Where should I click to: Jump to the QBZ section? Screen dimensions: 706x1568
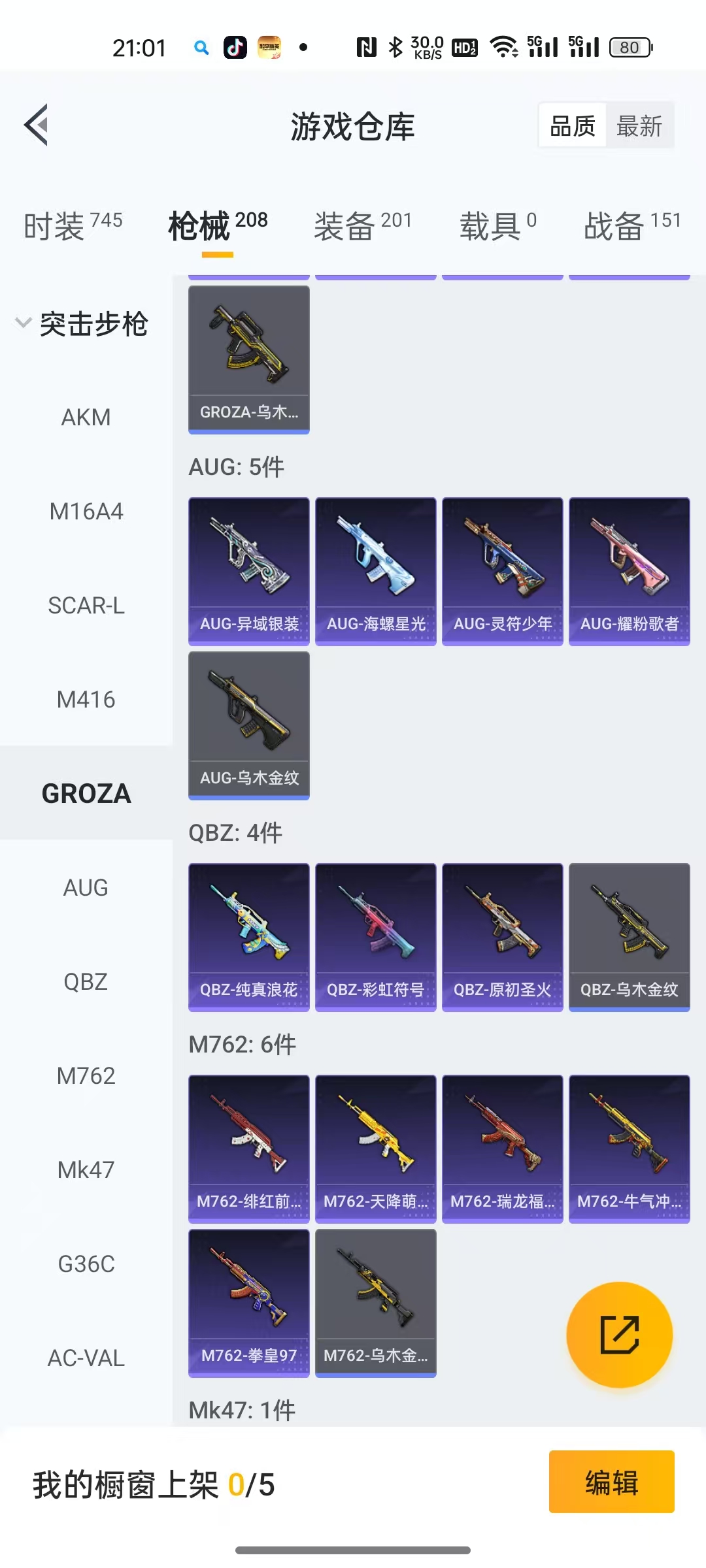click(86, 982)
